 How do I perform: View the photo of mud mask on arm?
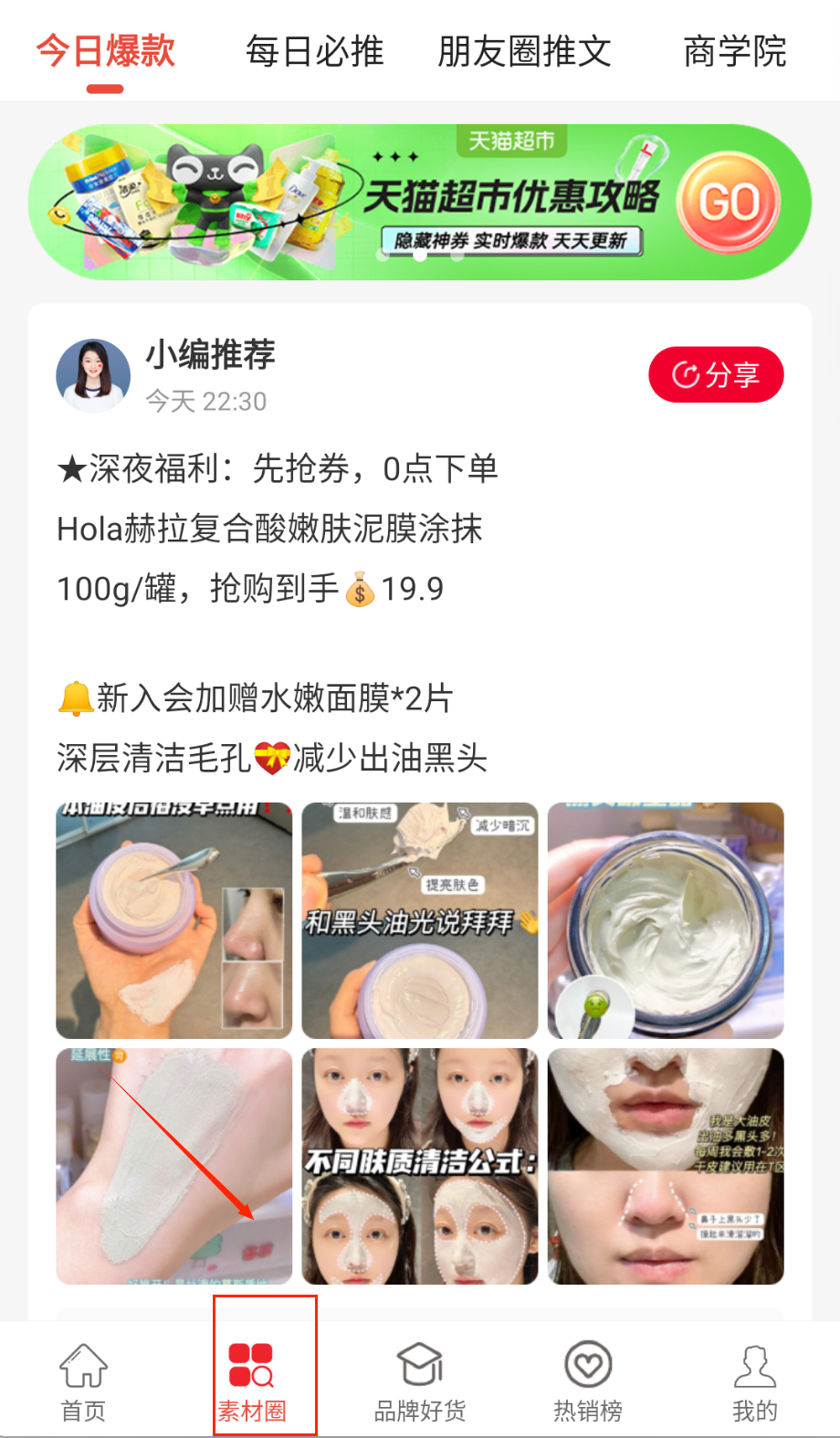(174, 1166)
